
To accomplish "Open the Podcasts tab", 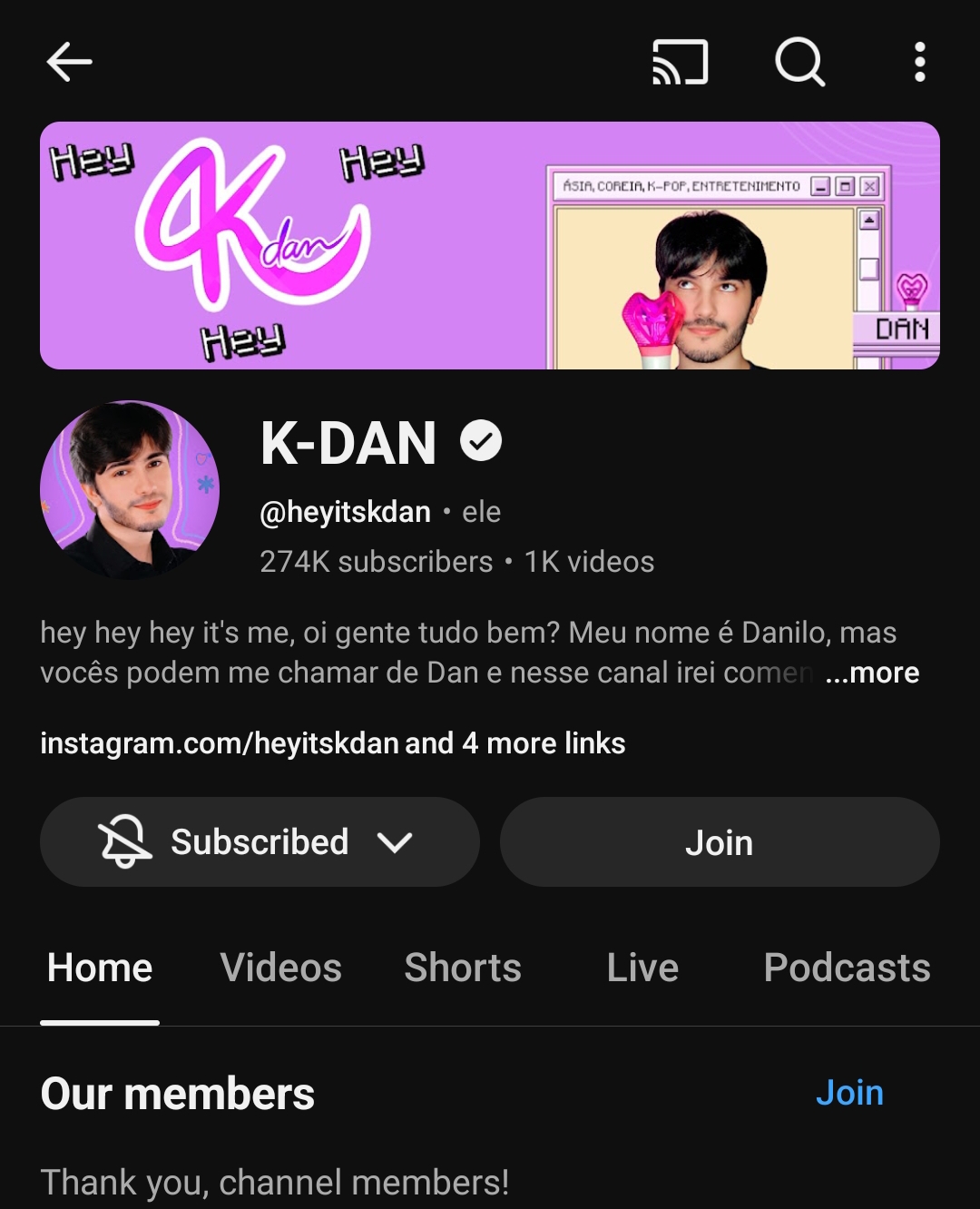I will click(x=846, y=968).
